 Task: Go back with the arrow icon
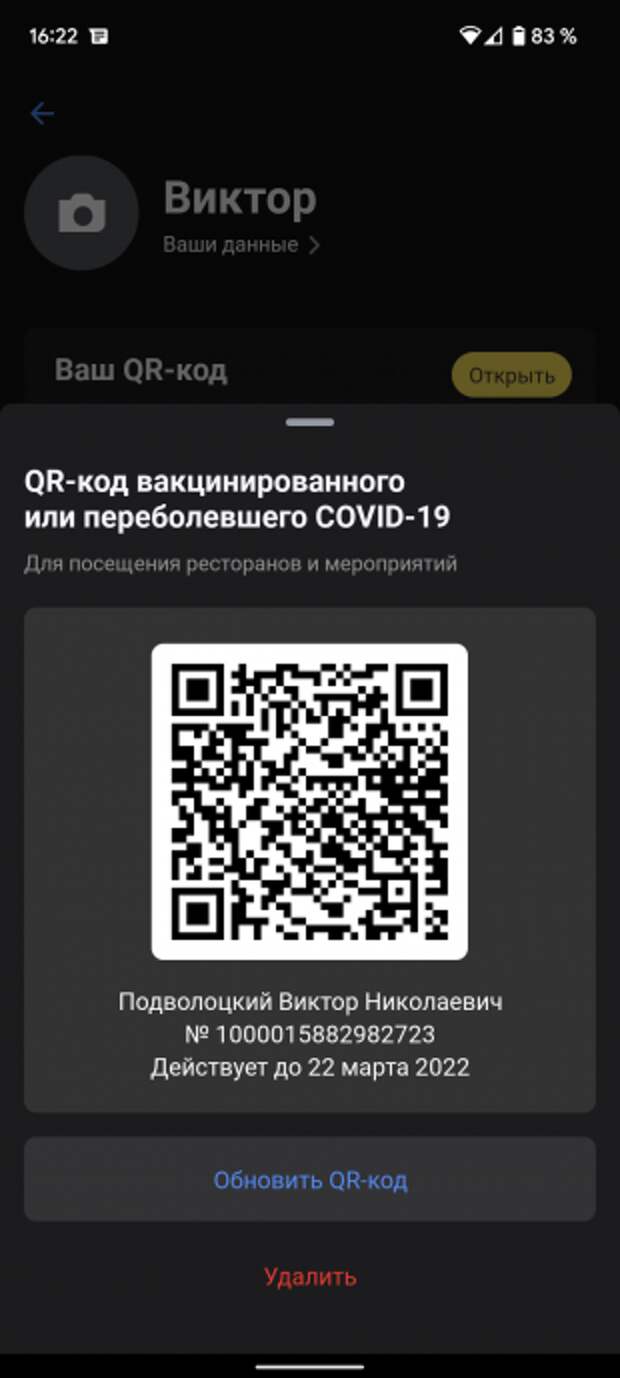click(x=42, y=114)
